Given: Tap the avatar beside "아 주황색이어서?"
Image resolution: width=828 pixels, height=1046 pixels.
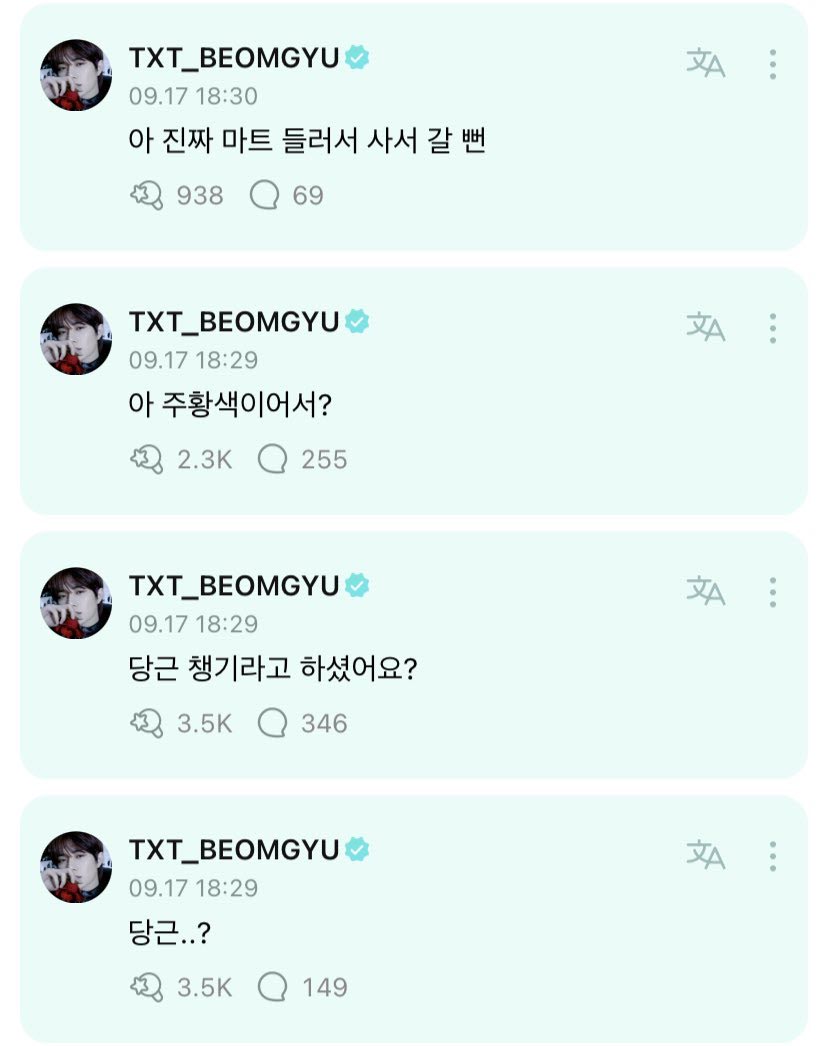Looking at the screenshot, I should [x=75, y=339].
